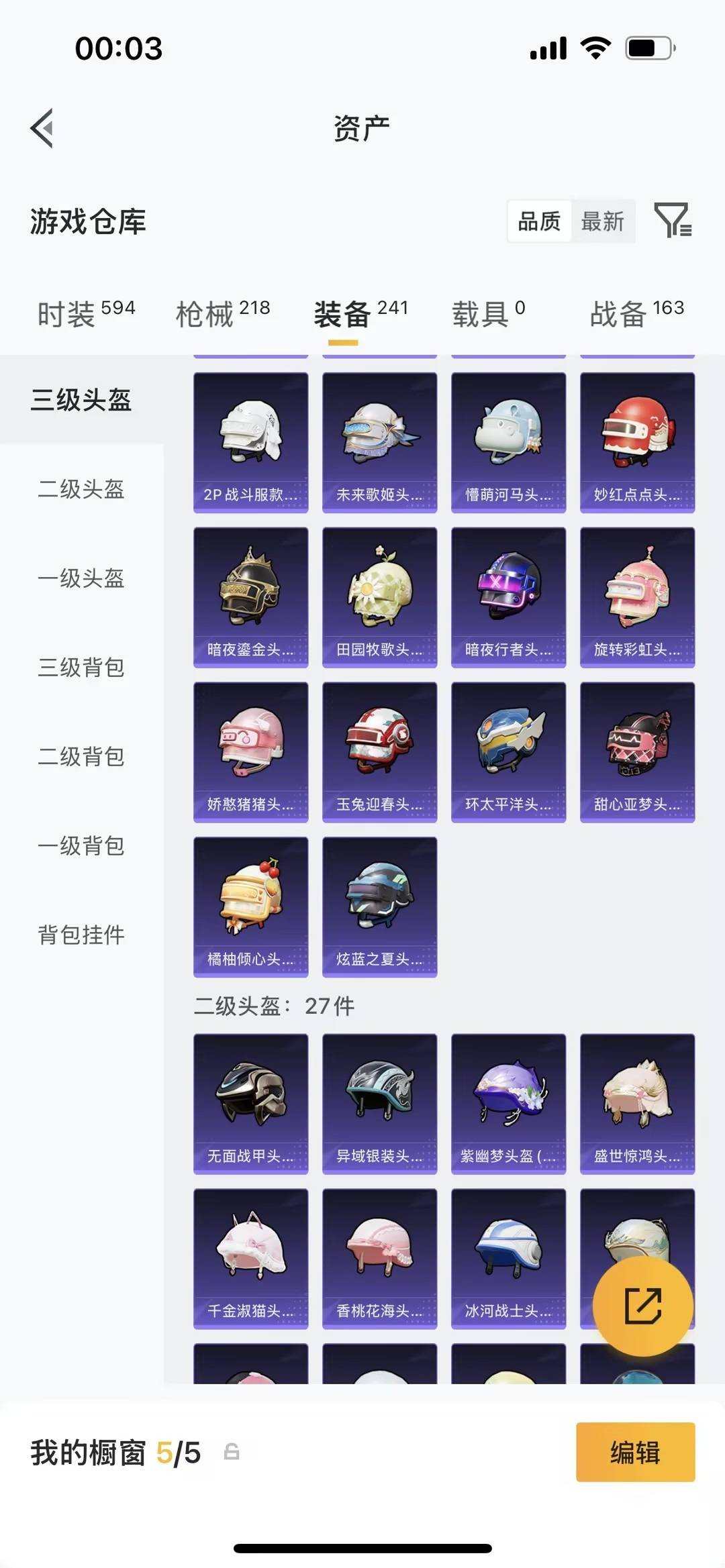The height and width of the screenshot is (1568, 725).
Task: Switch to the 时装 tab
Action: [x=86, y=313]
